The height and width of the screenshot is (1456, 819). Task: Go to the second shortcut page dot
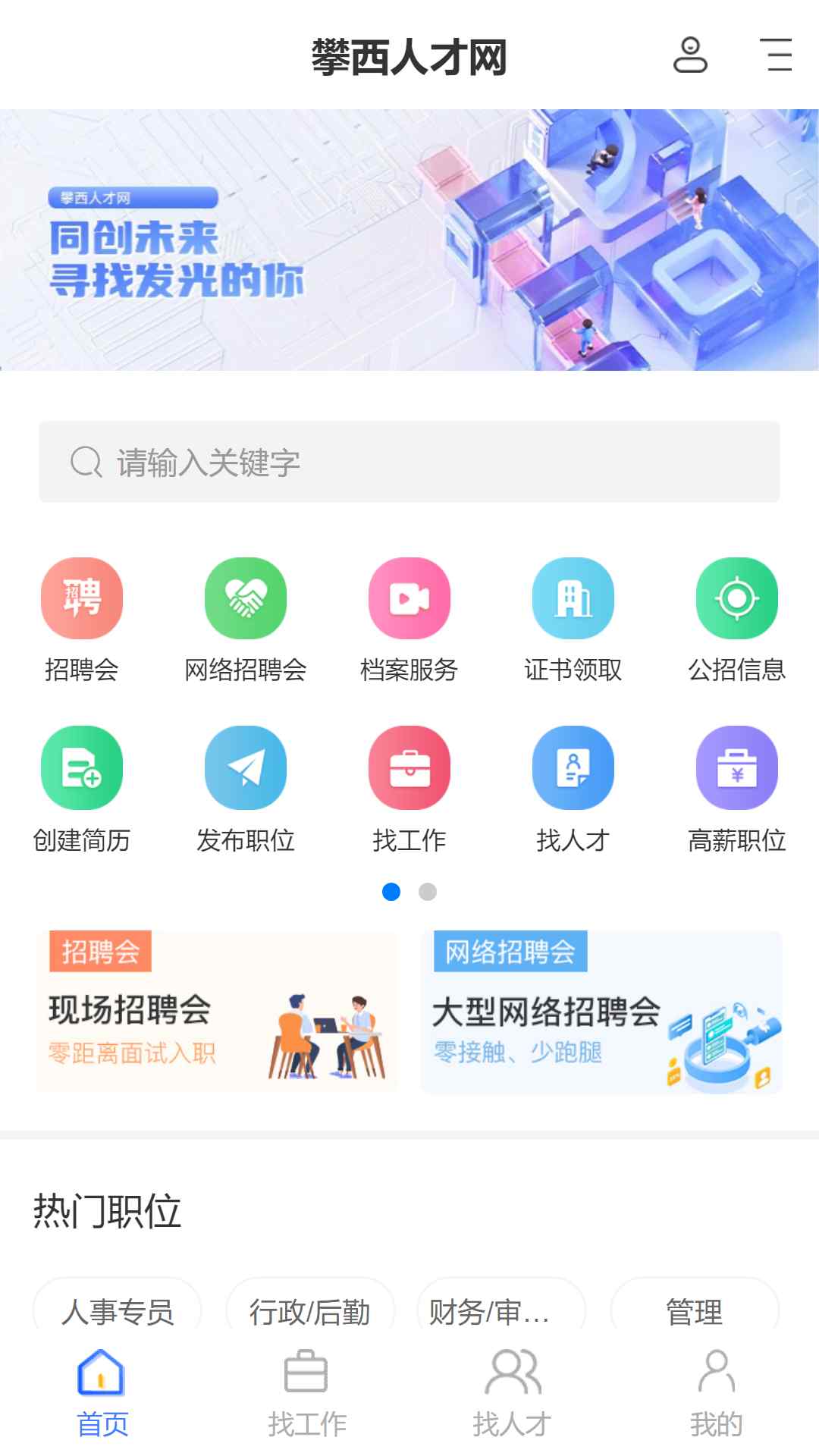428,892
